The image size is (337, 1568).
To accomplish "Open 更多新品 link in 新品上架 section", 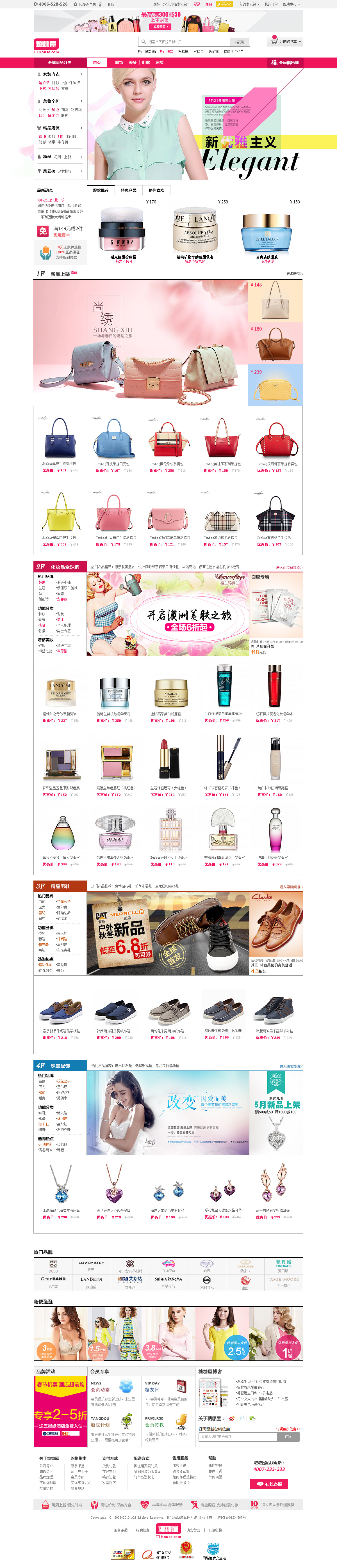I will (294, 274).
